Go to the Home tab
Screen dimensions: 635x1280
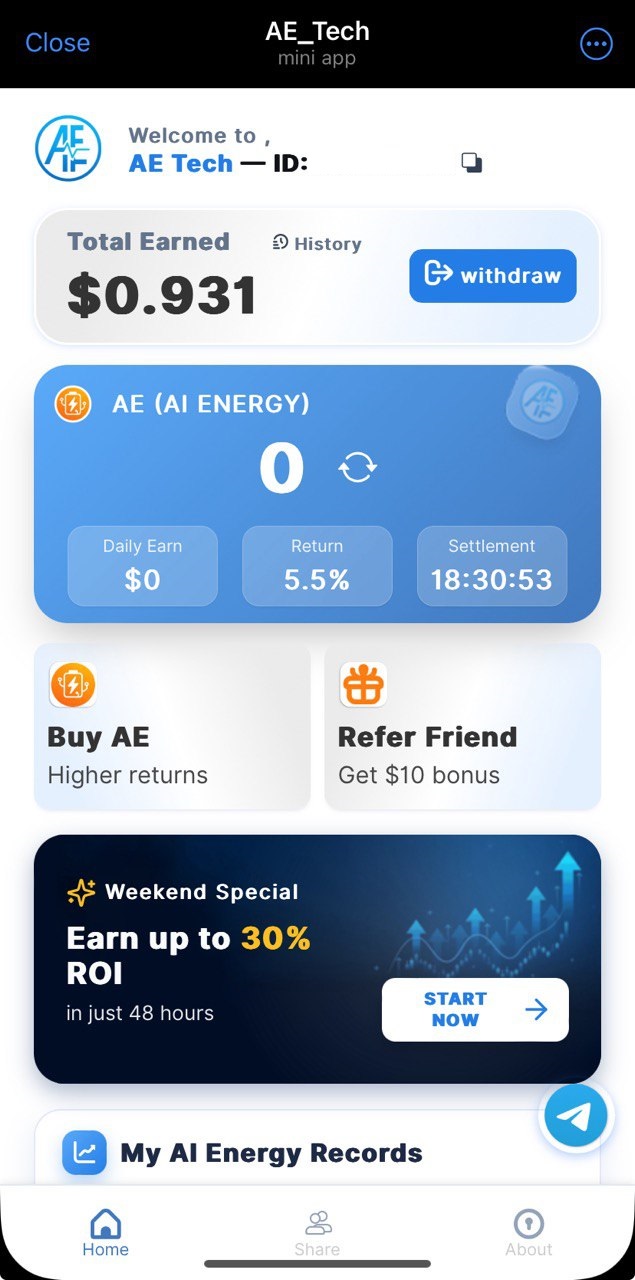[x=105, y=1232]
